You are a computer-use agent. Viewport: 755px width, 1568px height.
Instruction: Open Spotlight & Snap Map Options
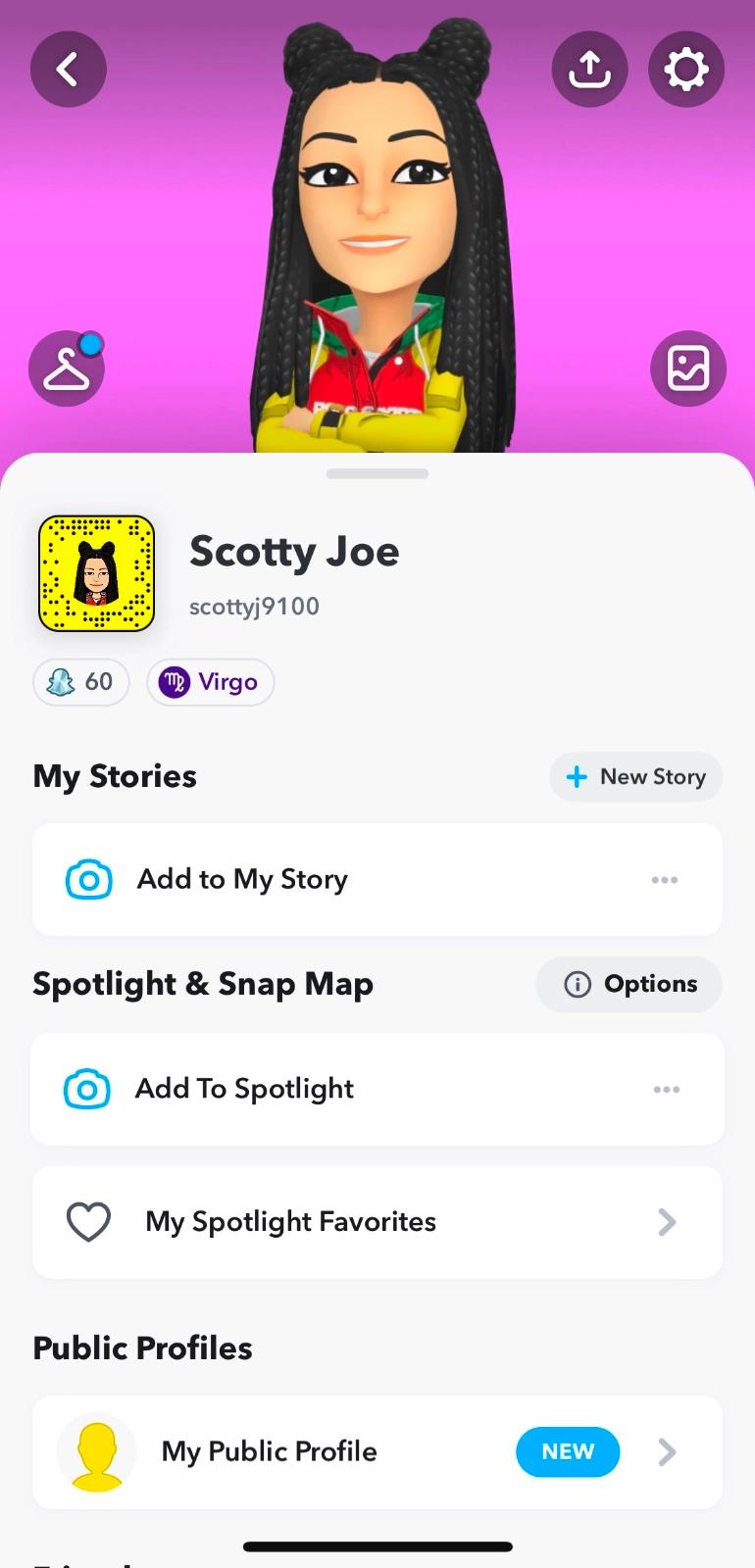pyautogui.click(x=629, y=984)
